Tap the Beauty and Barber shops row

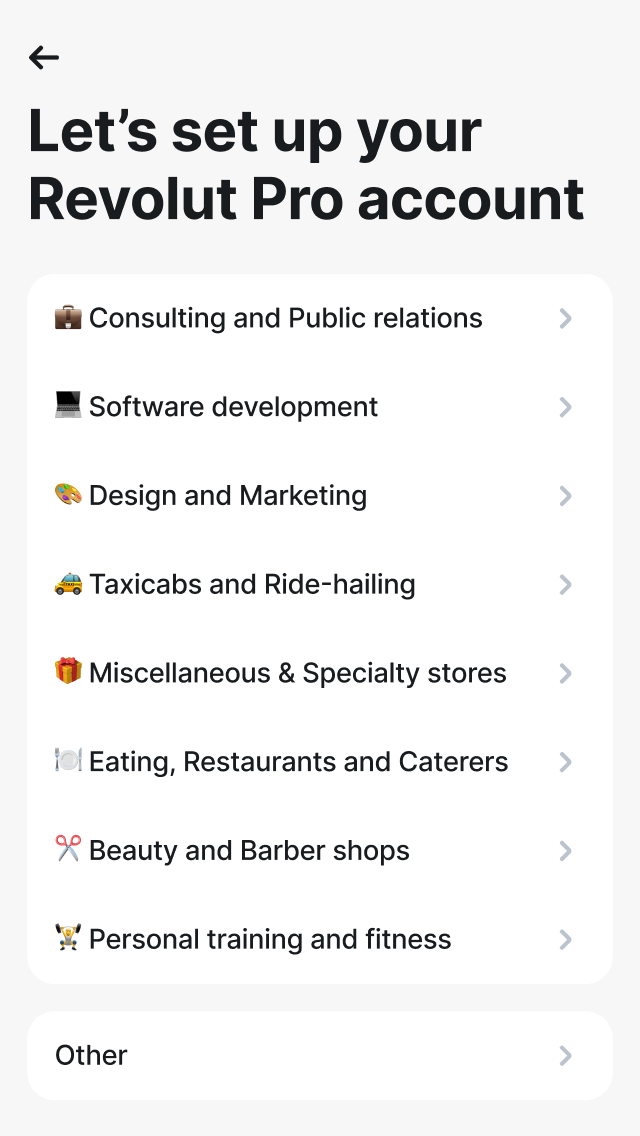[x=250, y=851]
